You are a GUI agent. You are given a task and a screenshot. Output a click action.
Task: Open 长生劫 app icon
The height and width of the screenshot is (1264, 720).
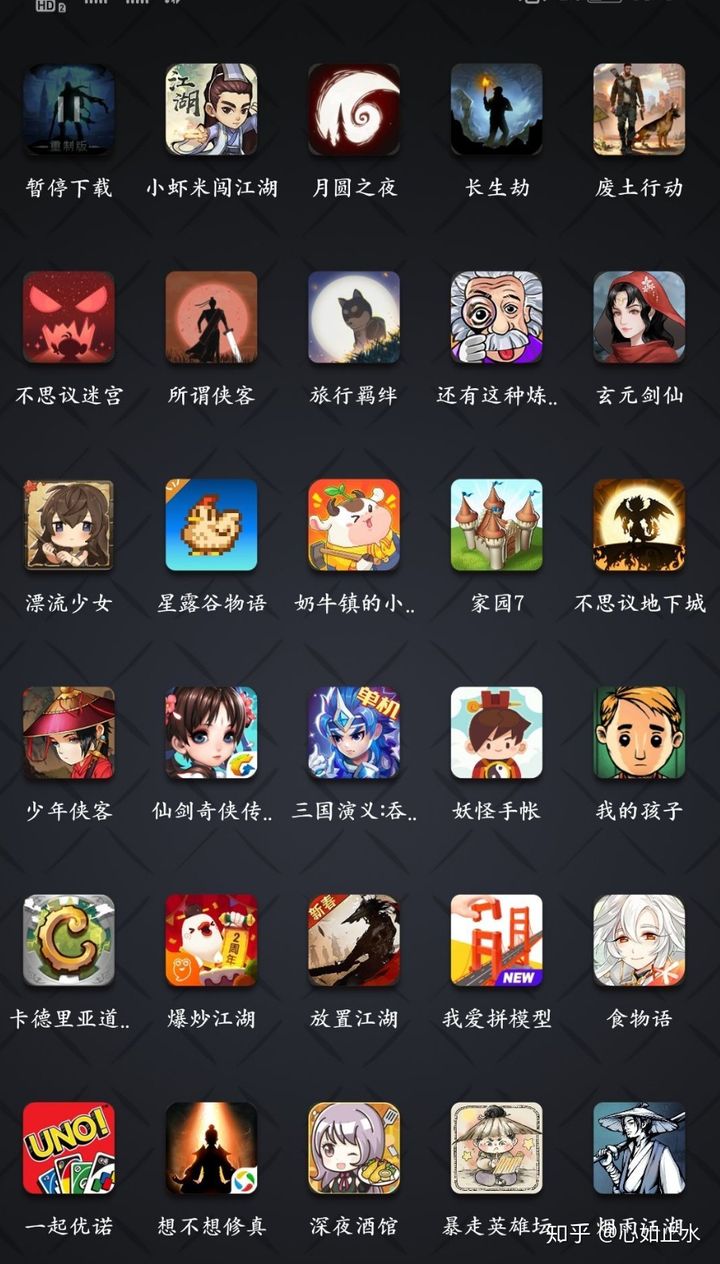(497, 109)
